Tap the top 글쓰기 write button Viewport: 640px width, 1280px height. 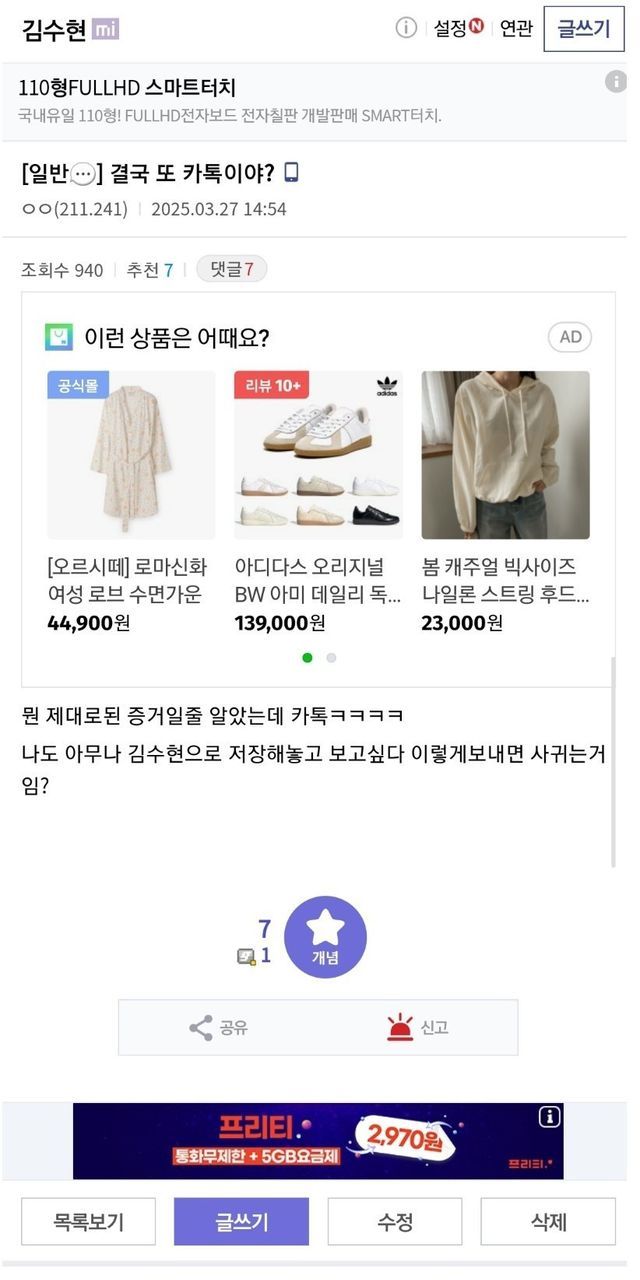[x=583, y=29]
